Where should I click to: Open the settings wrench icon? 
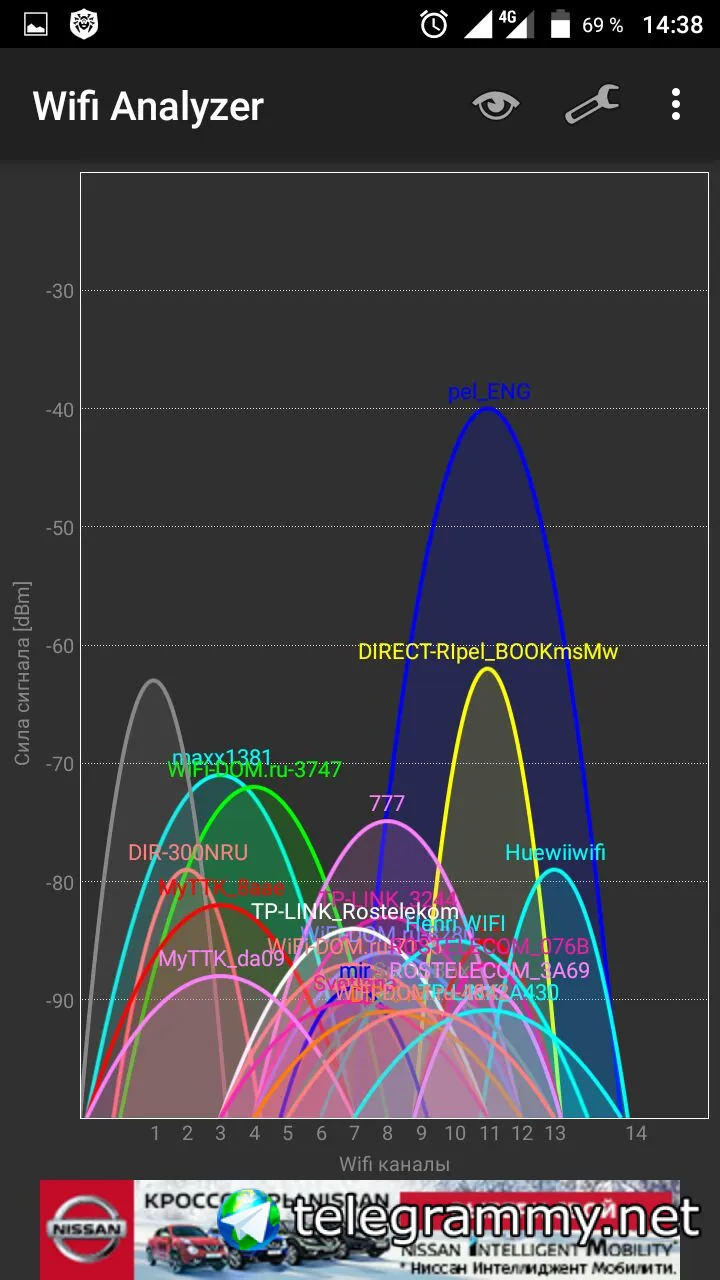(x=592, y=104)
